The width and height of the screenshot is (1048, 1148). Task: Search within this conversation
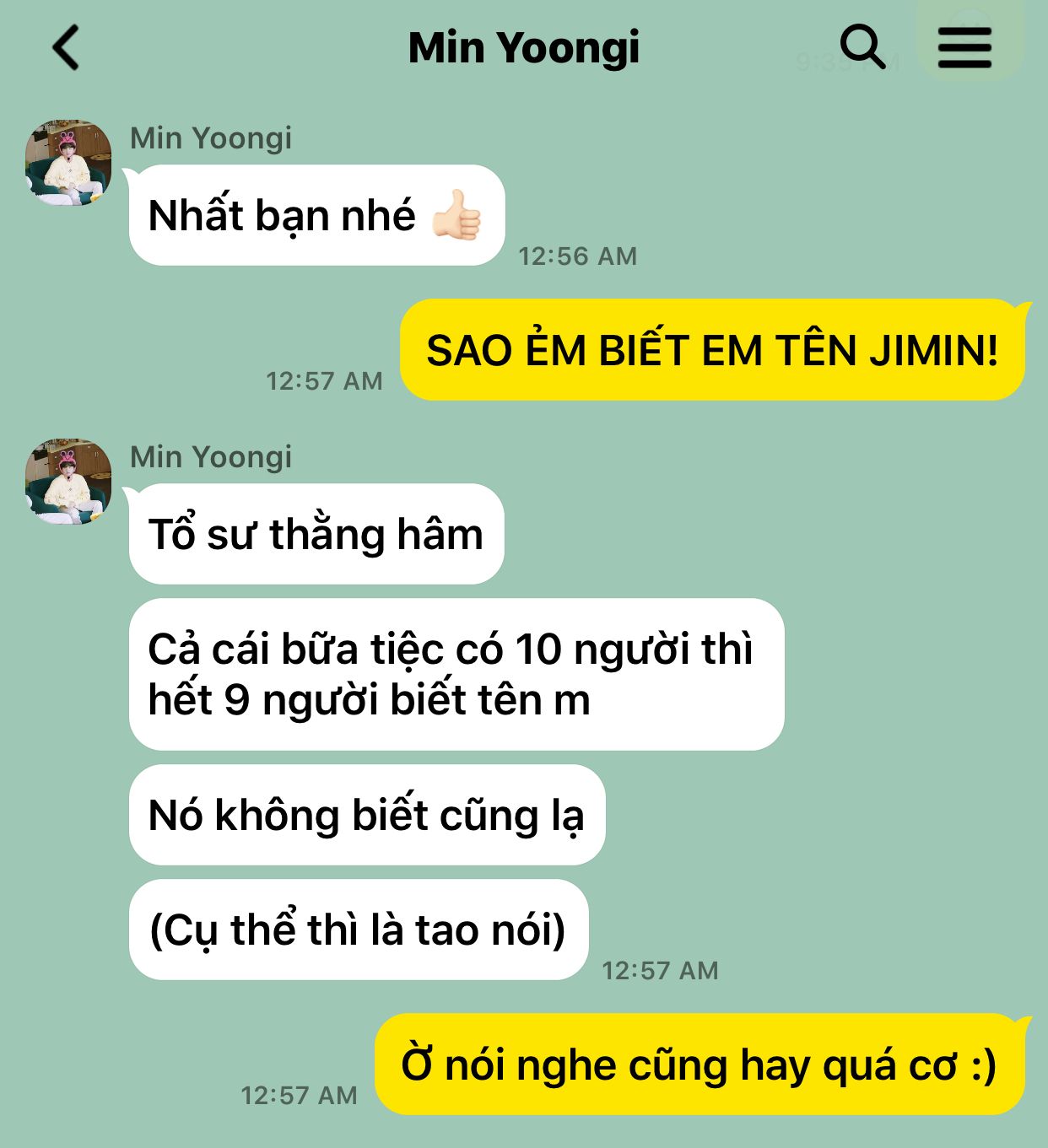[x=862, y=46]
